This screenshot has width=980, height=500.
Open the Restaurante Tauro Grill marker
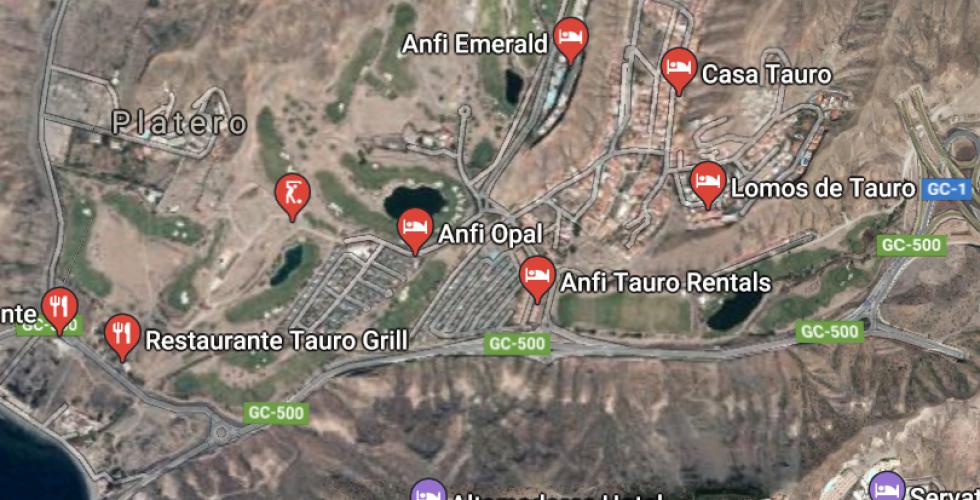(123, 335)
